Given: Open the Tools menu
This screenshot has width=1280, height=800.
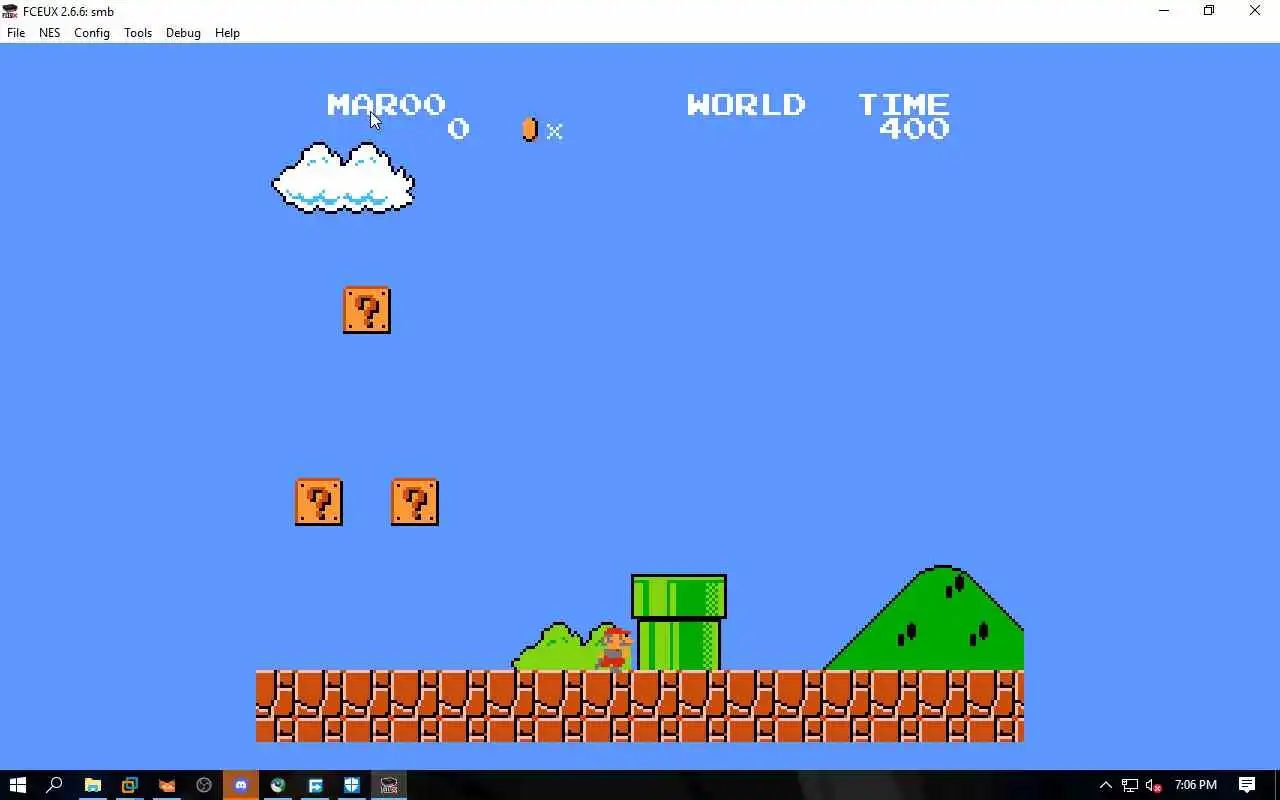Looking at the screenshot, I should 138,33.
